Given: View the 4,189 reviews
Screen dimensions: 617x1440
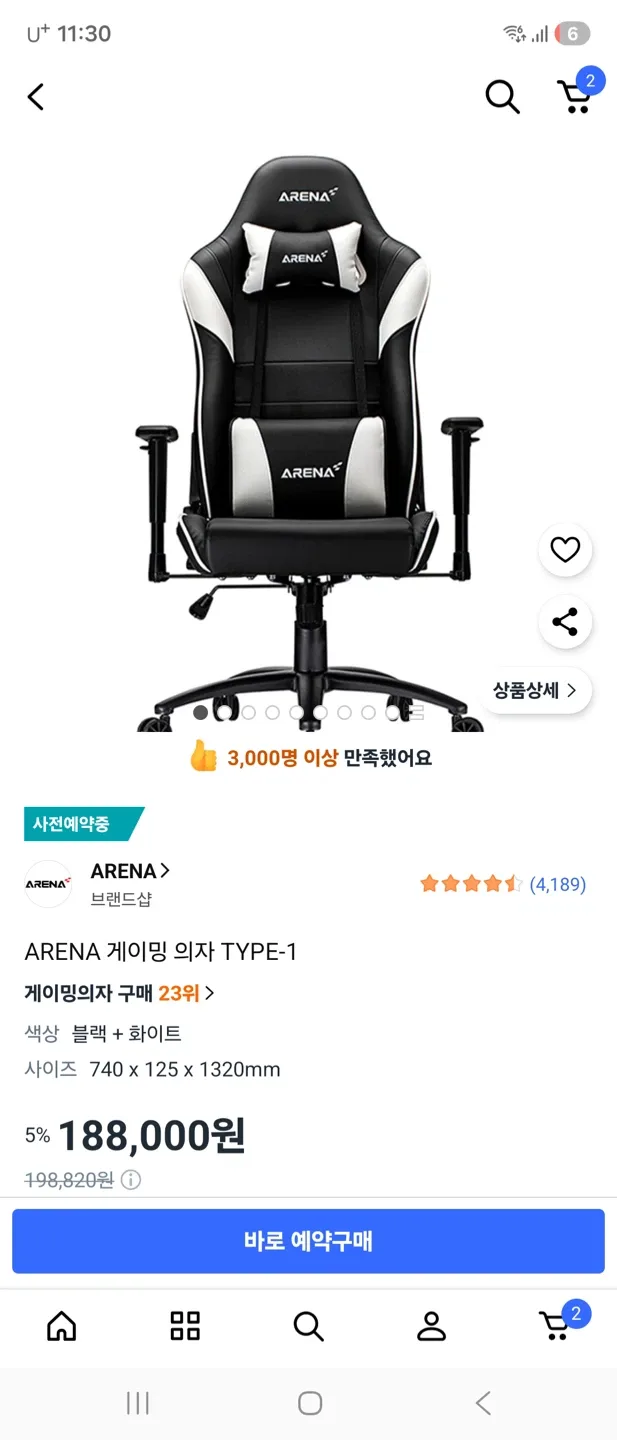Looking at the screenshot, I should 556,884.
